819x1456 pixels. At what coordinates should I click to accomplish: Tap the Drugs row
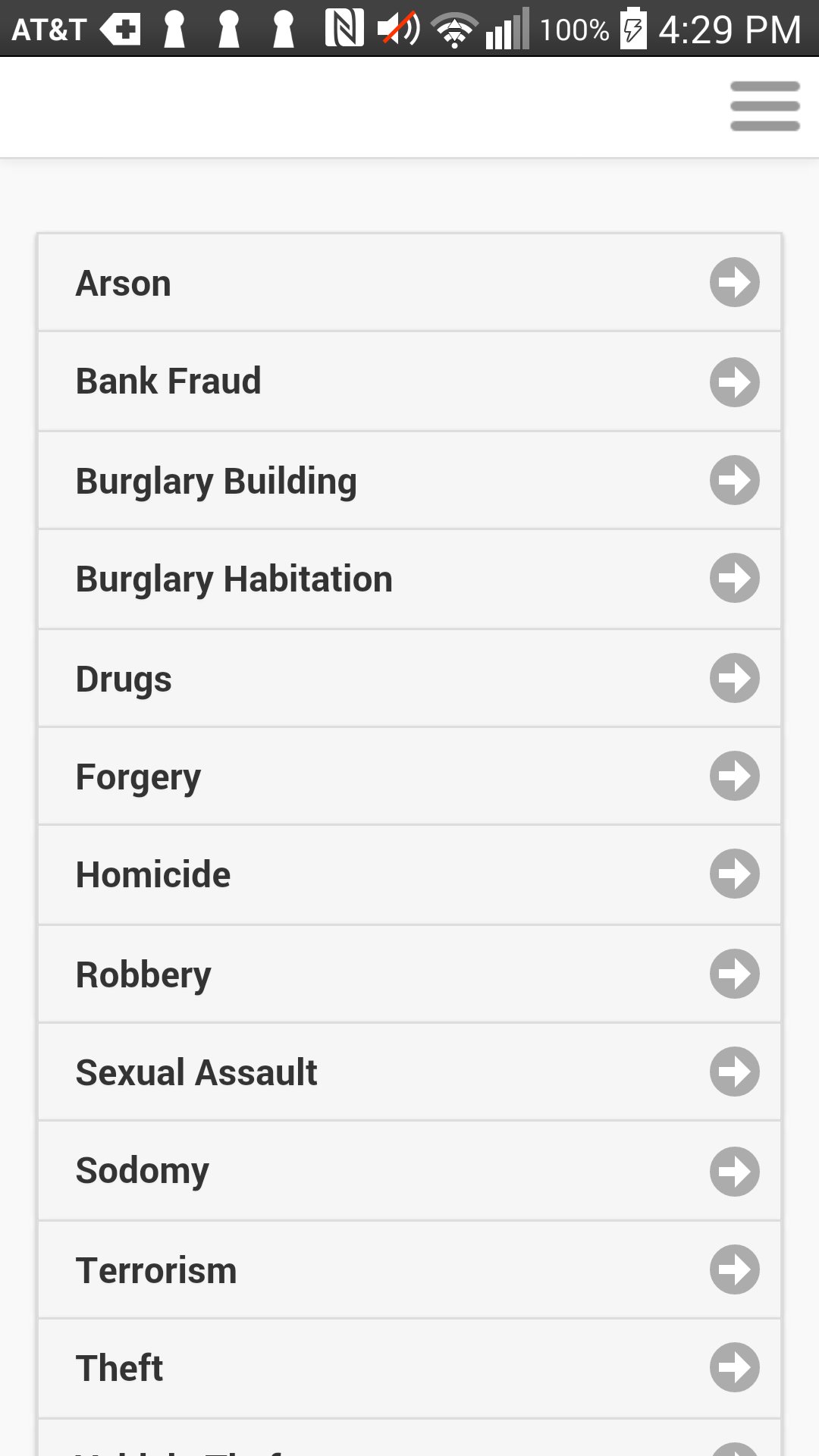(409, 678)
